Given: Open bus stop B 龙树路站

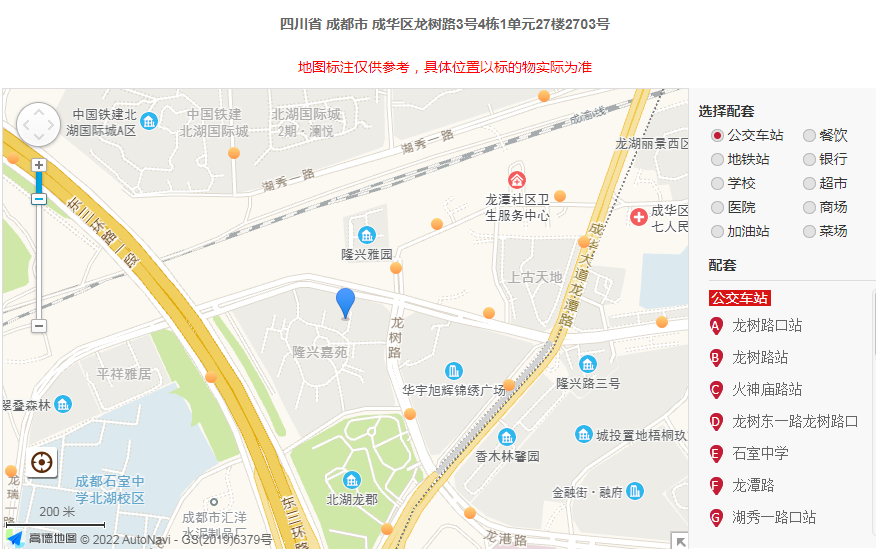Looking at the screenshot, I should pos(760,357).
